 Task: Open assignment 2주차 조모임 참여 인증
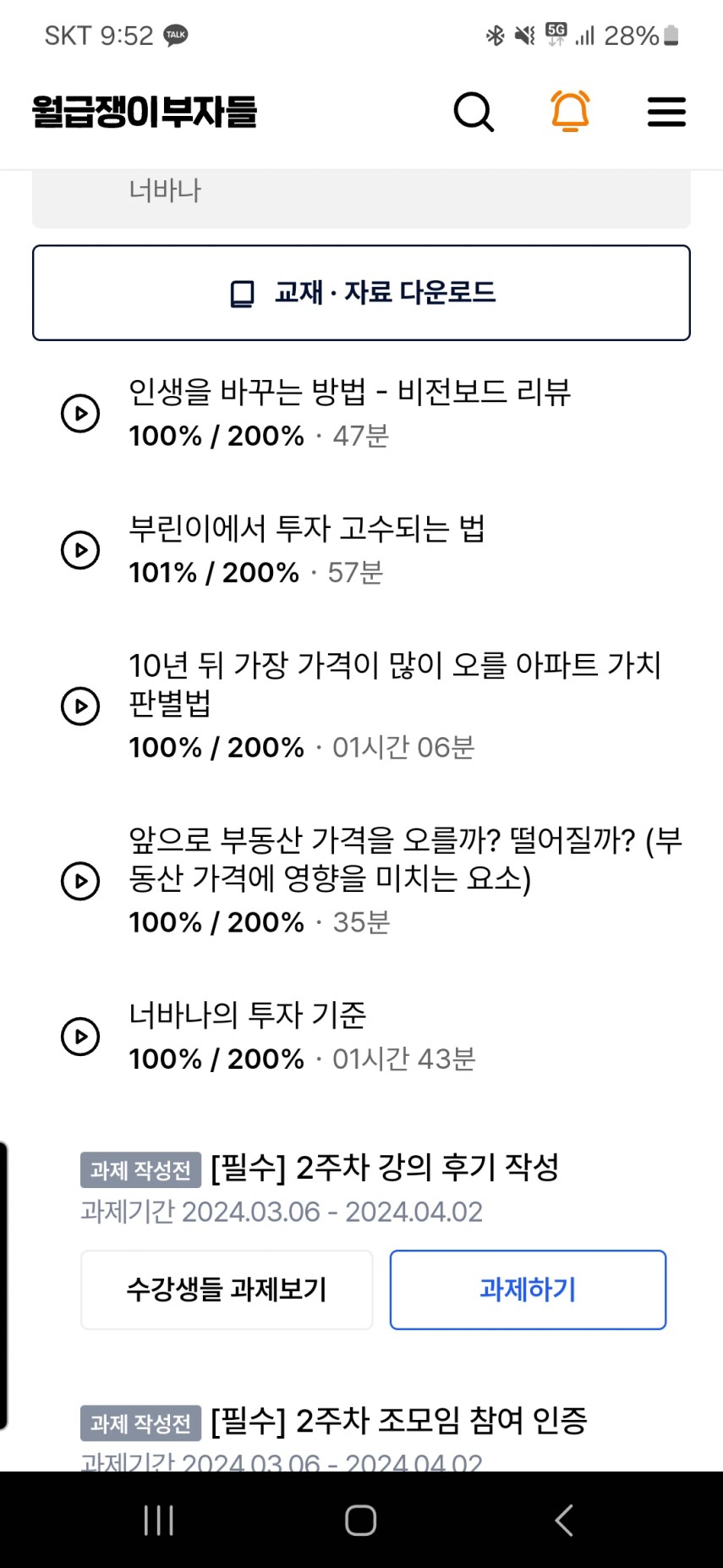click(398, 1421)
